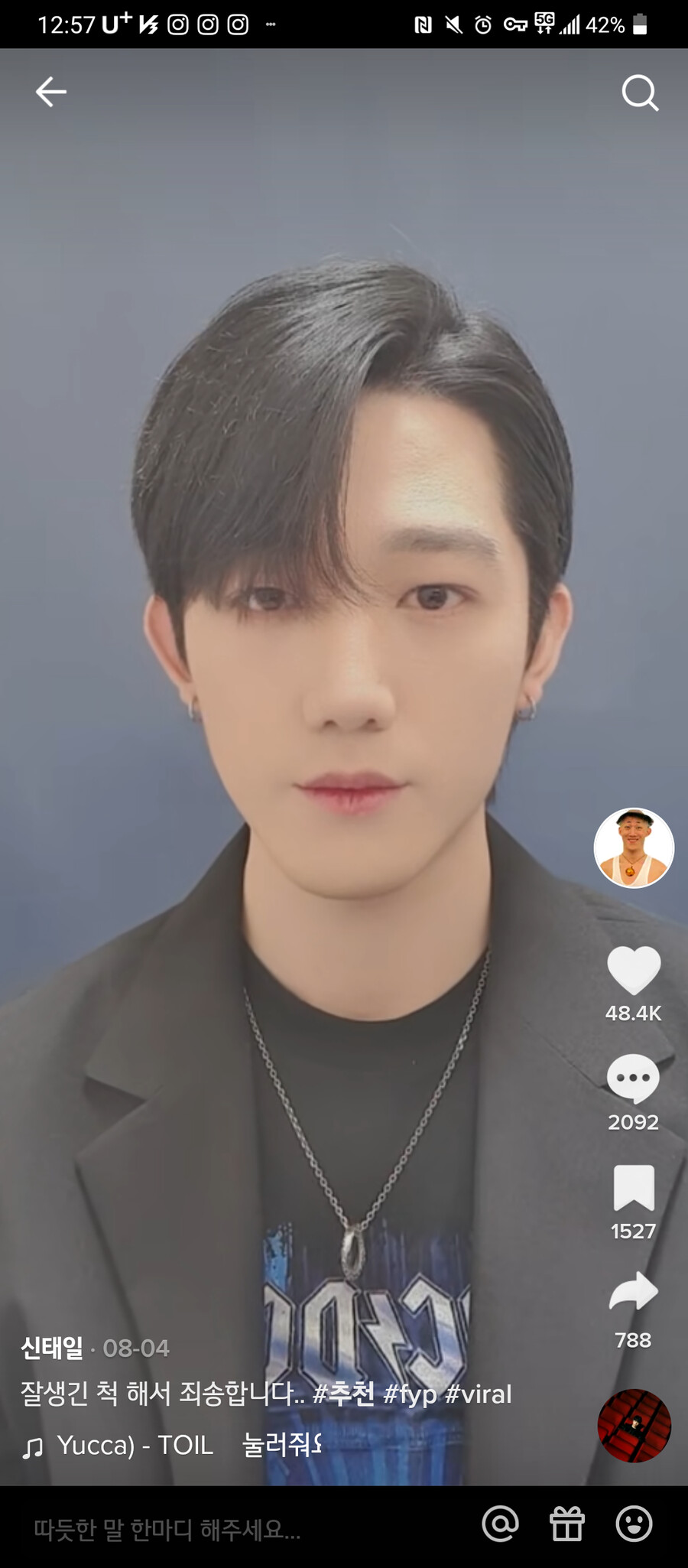Viewport: 688px width, 1568px height.
Task: Send a gift with the gift icon
Action: coord(567,1524)
